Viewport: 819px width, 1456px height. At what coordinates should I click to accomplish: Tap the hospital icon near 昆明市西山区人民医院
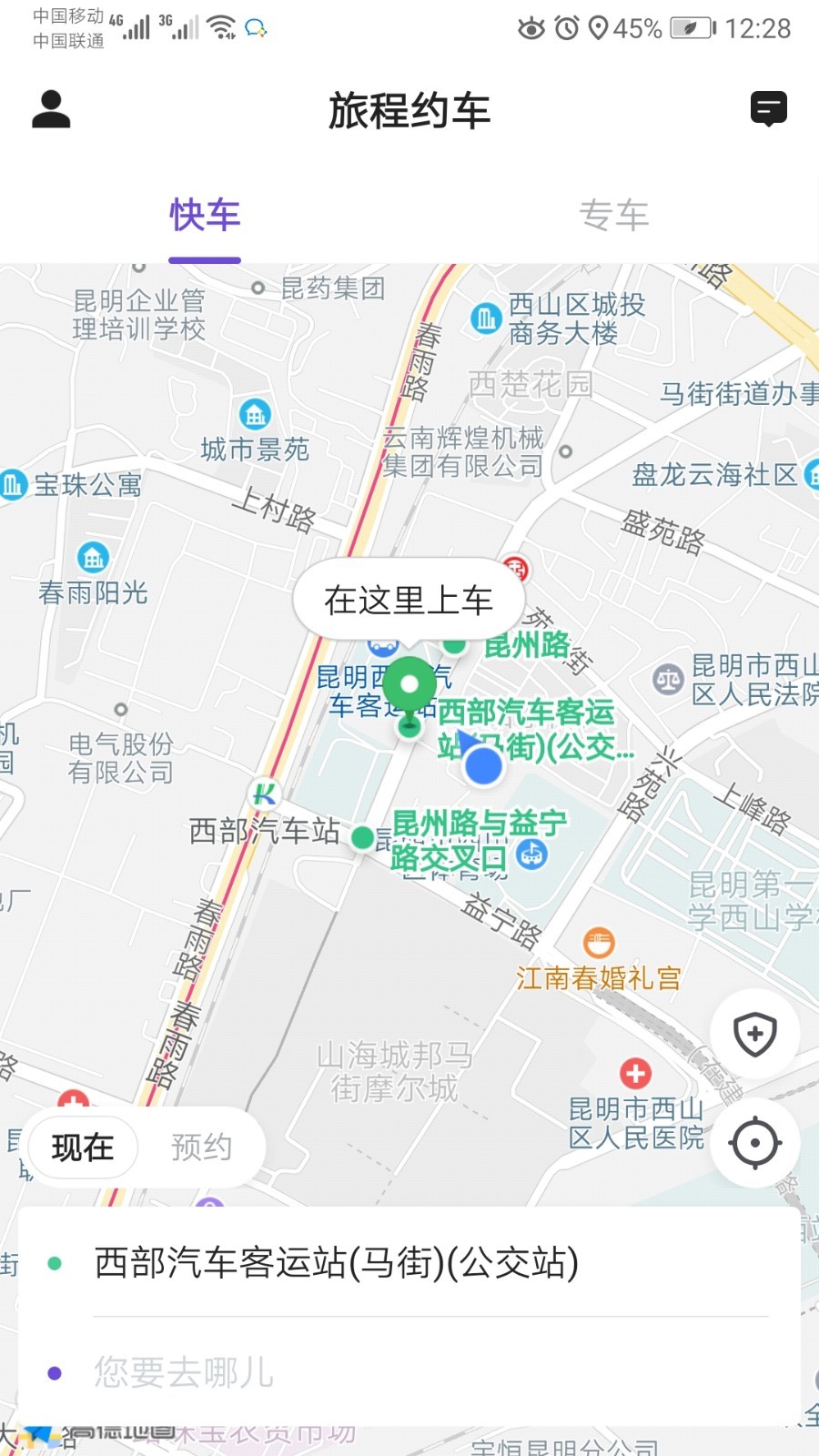[x=634, y=1075]
